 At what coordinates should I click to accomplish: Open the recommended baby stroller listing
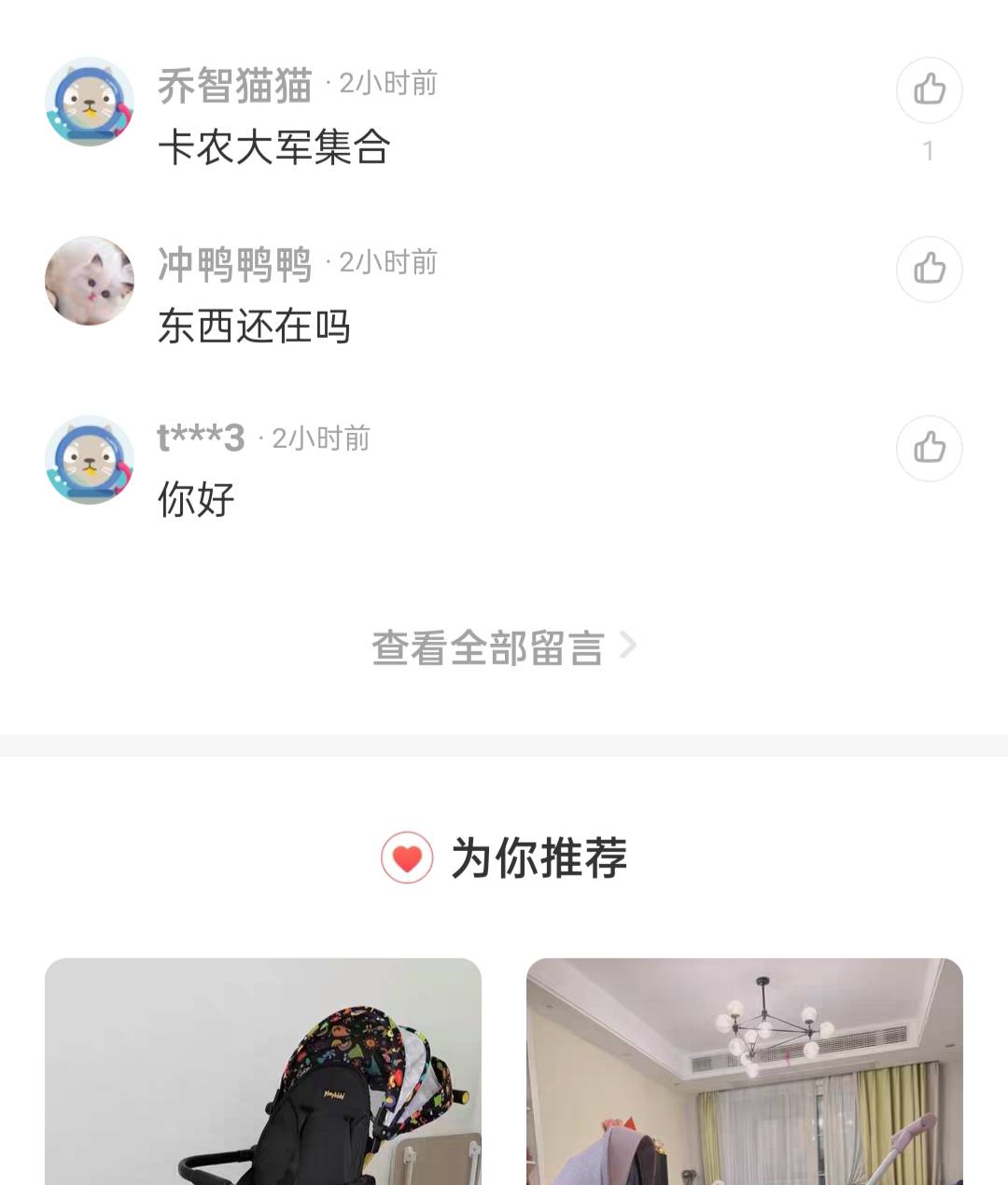[x=263, y=1071]
